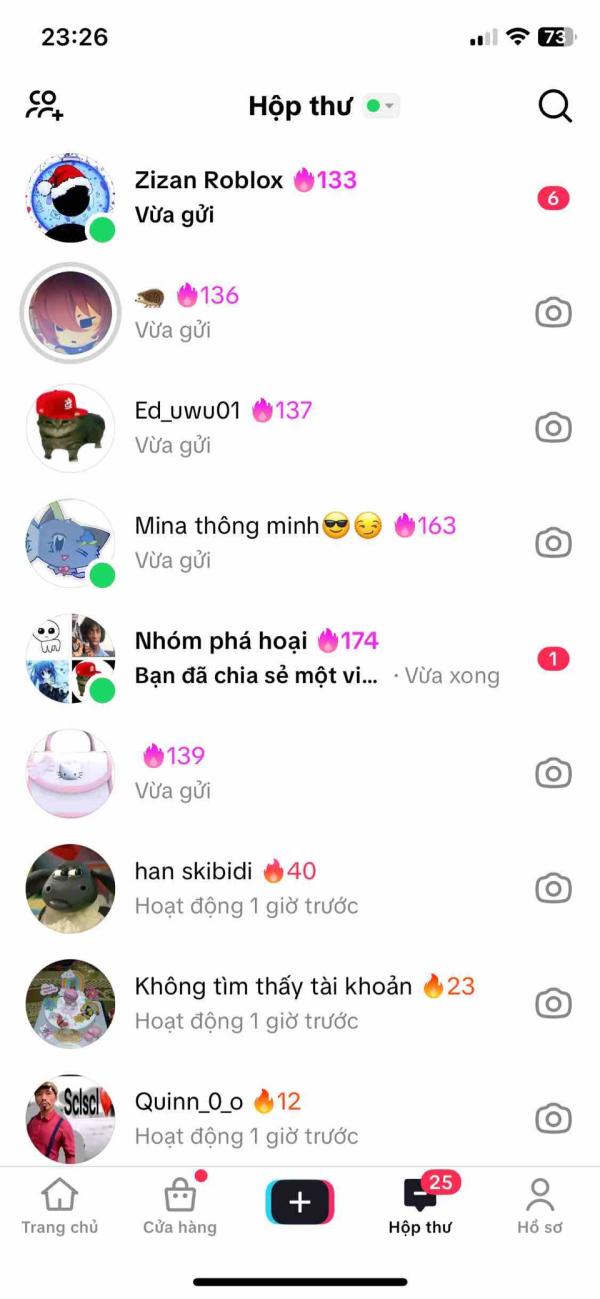Tap the camera icon beside Mina thông minh
Viewport: 600px width, 1299px height.
coord(553,543)
